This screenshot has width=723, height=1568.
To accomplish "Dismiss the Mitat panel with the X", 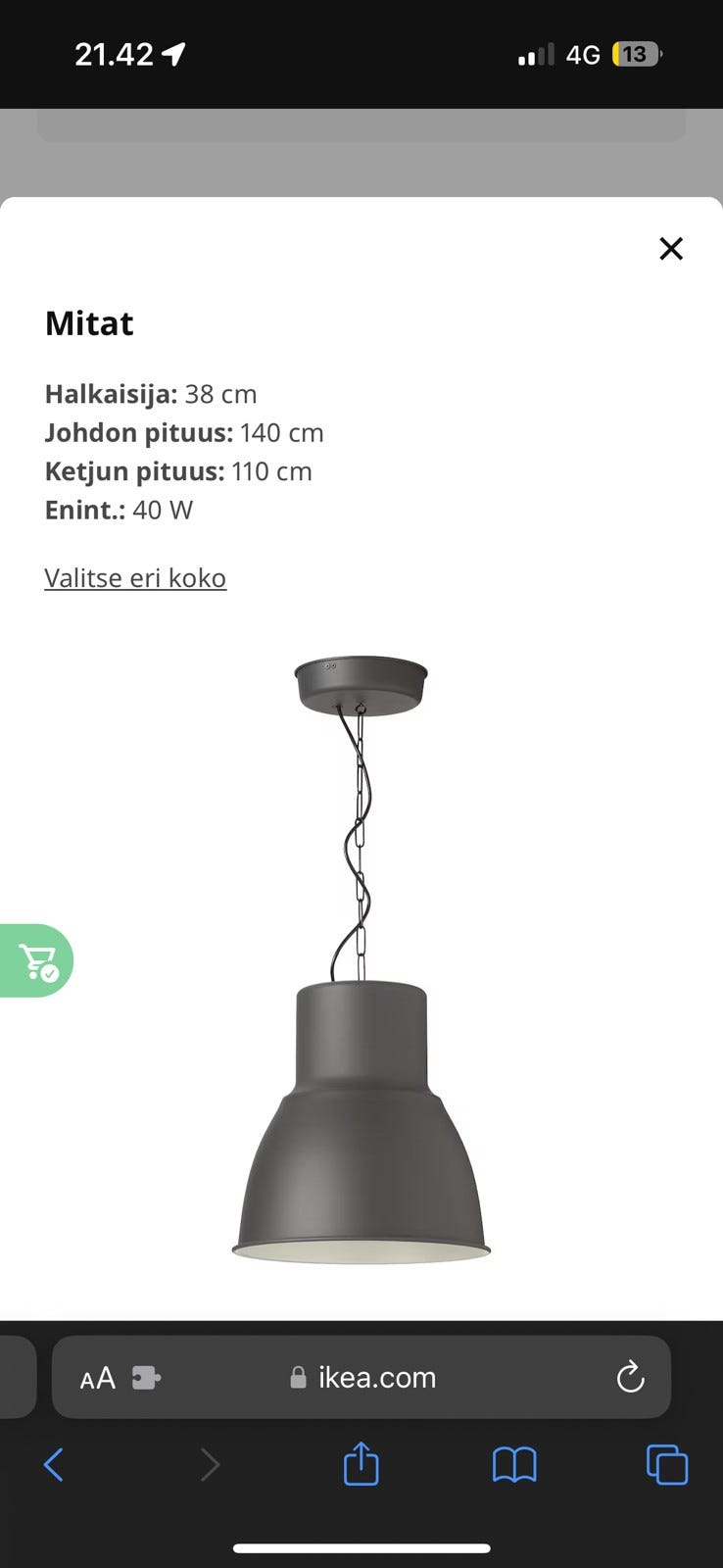I will (x=671, y=249).
